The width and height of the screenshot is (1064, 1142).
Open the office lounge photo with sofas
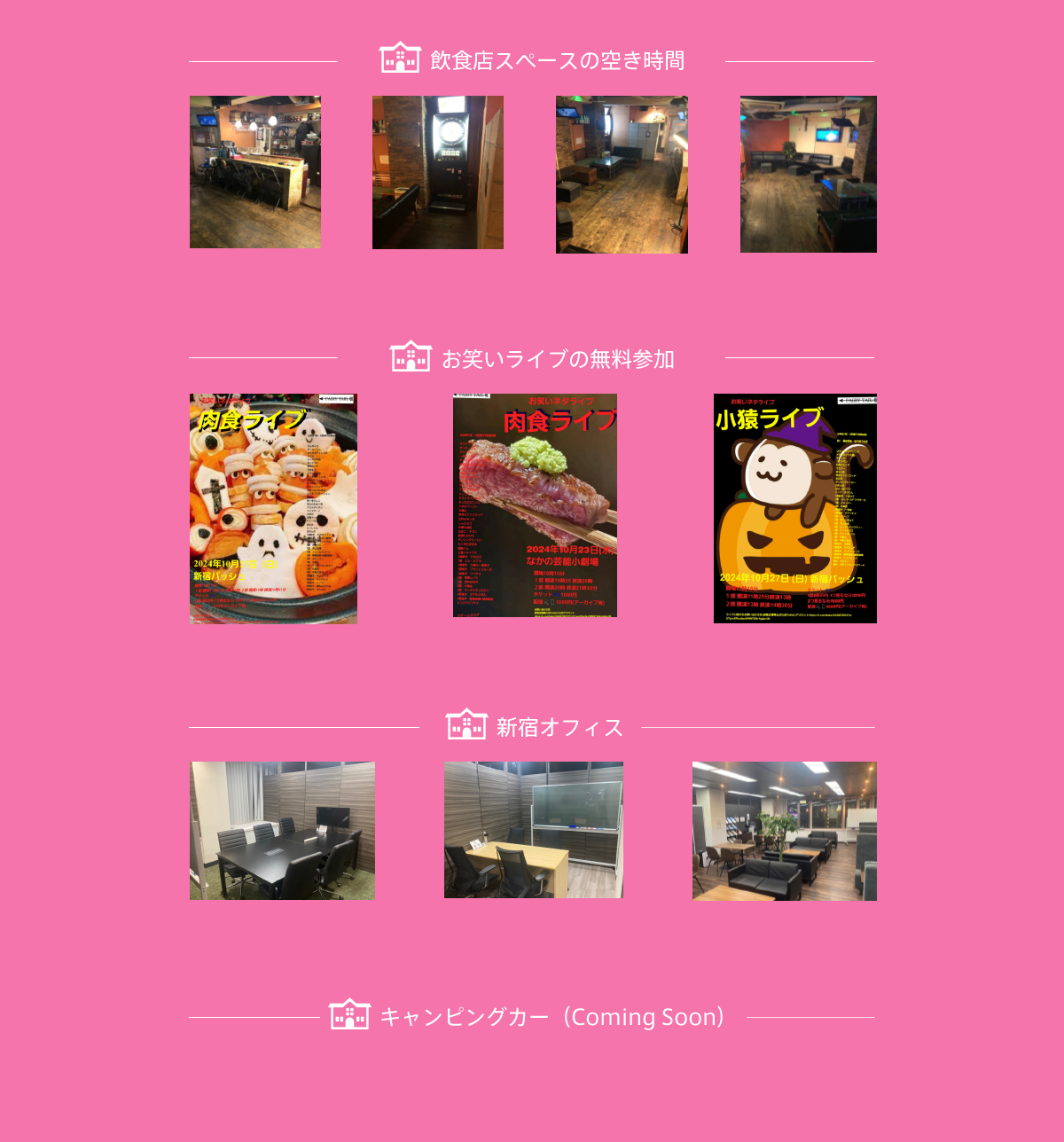click(784, 831)
